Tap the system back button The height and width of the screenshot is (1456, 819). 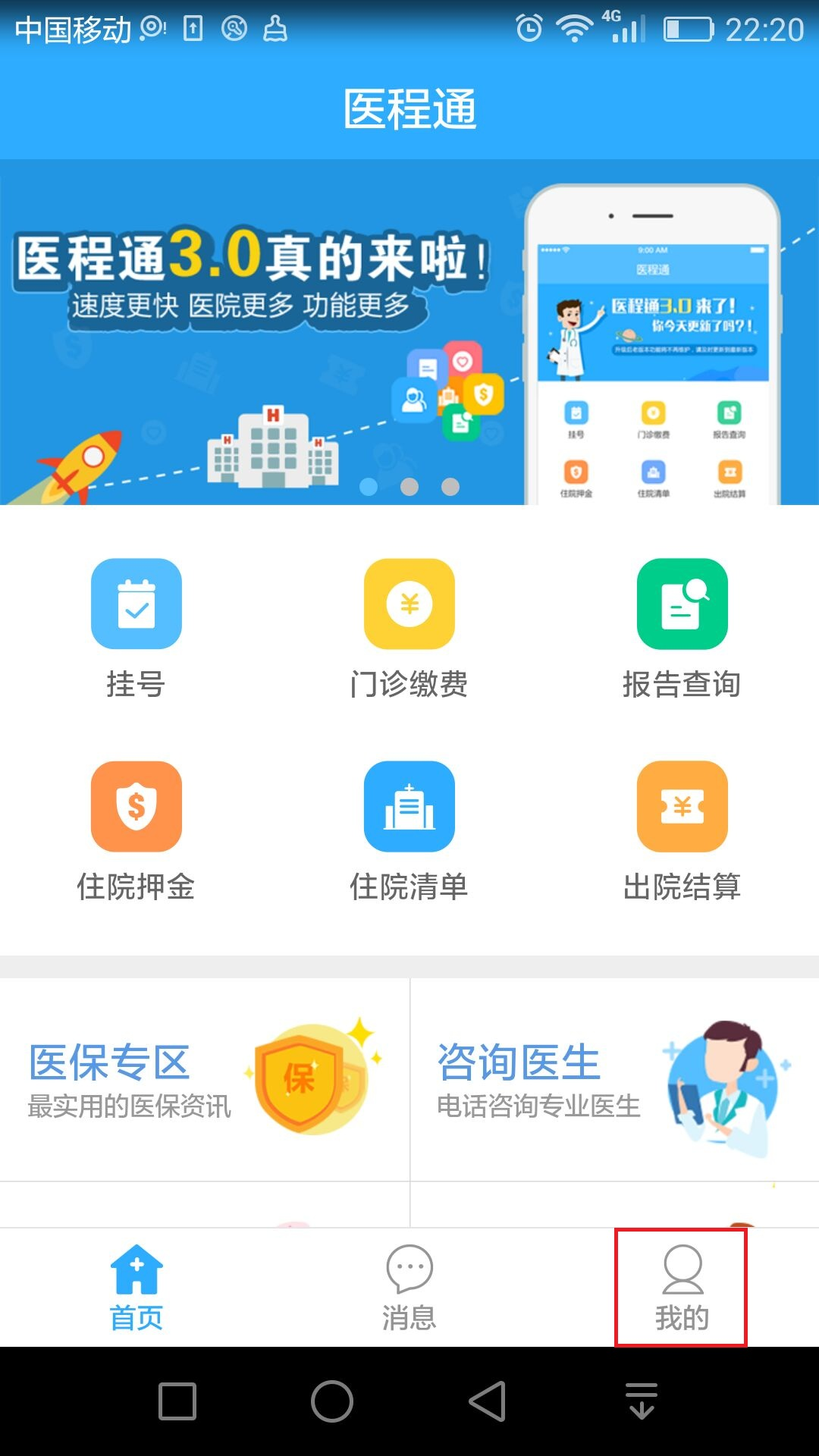(488, 1401)
